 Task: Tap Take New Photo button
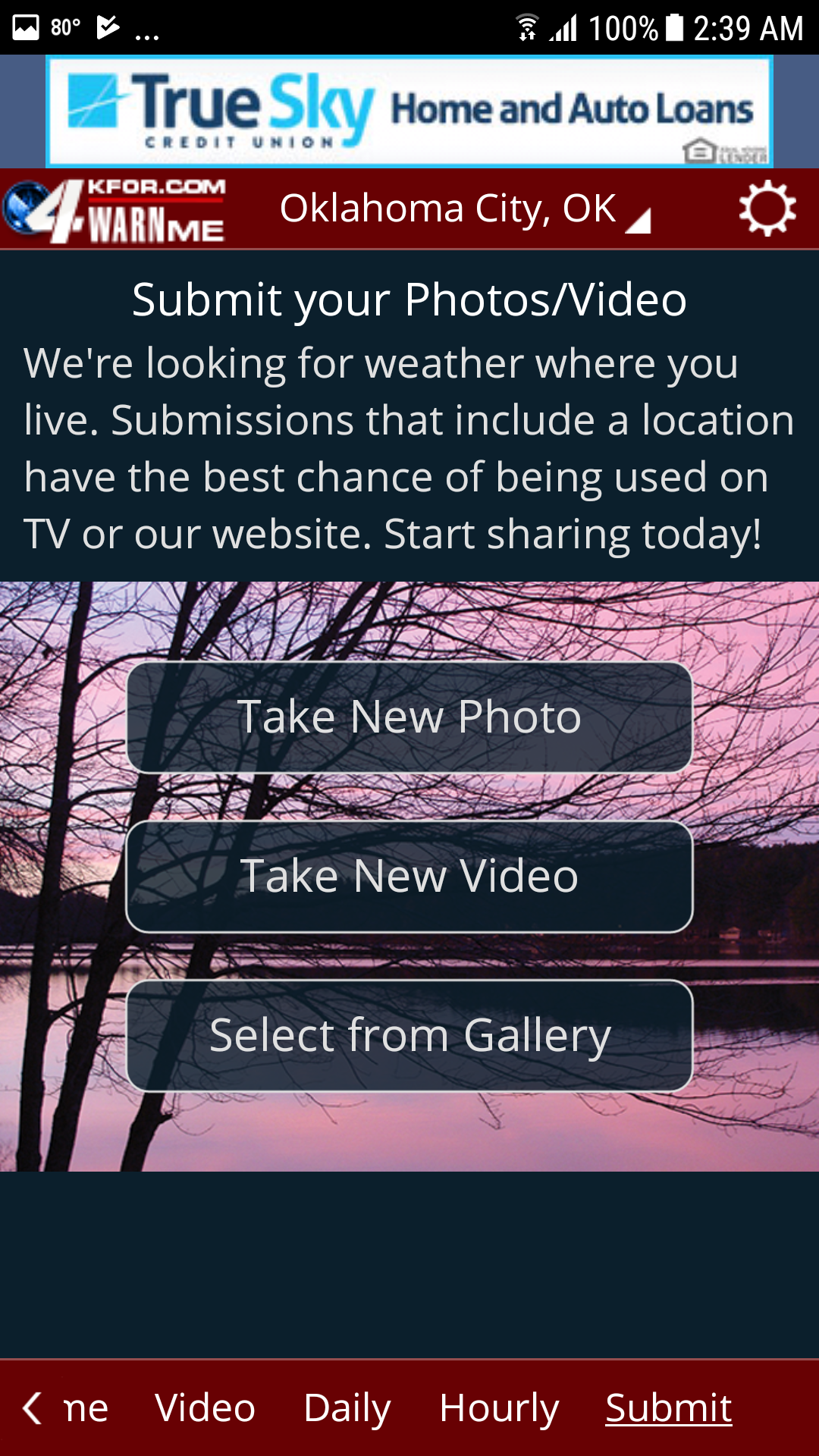point(409,717)
